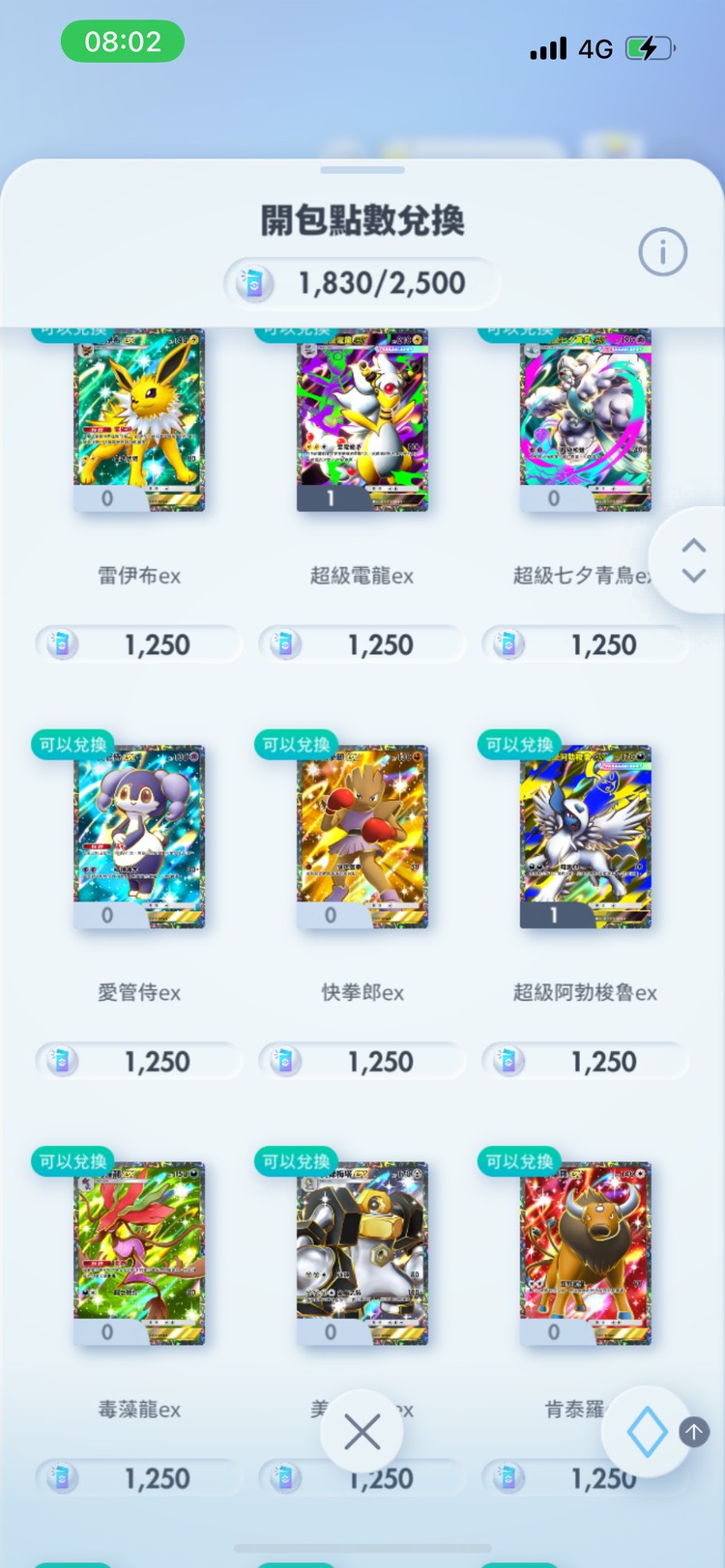Tap the 可以兌換 badge above 愛管侍ex

pyautogui.click(x=72, y=746)
